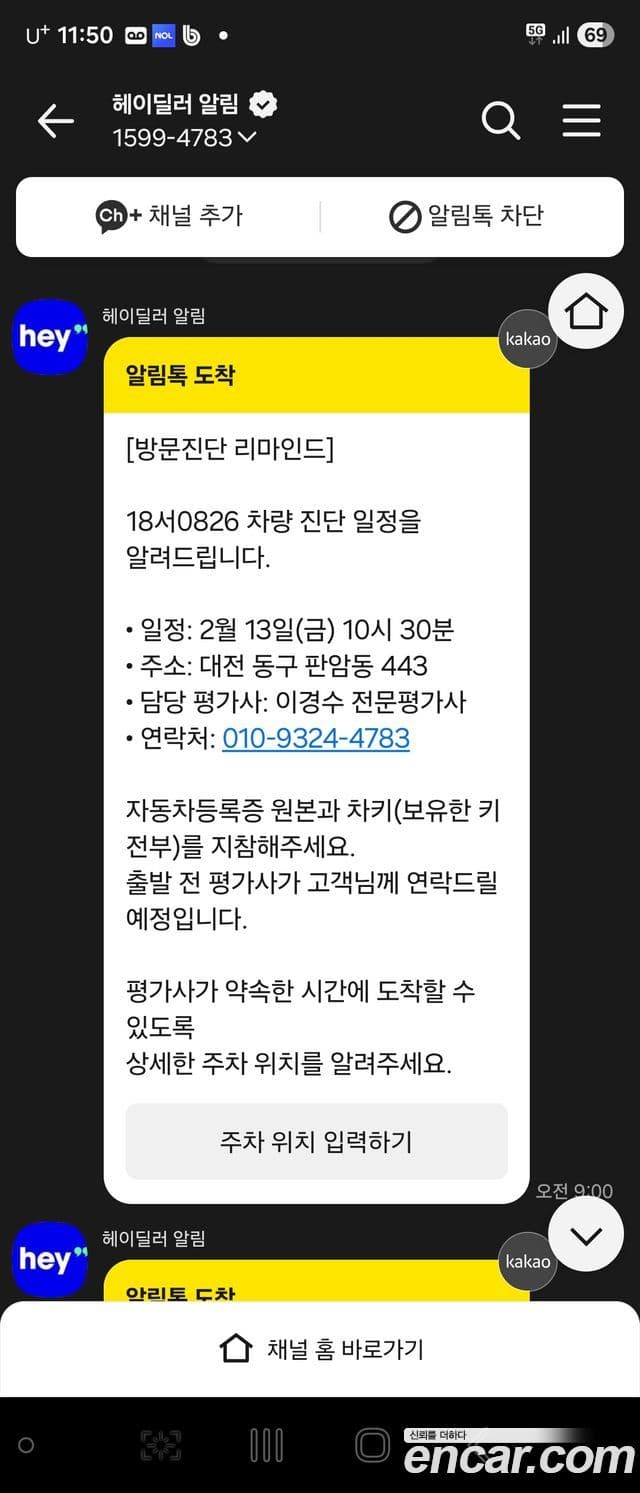Call the linked number 010-9324-4783

coord(316,738)
